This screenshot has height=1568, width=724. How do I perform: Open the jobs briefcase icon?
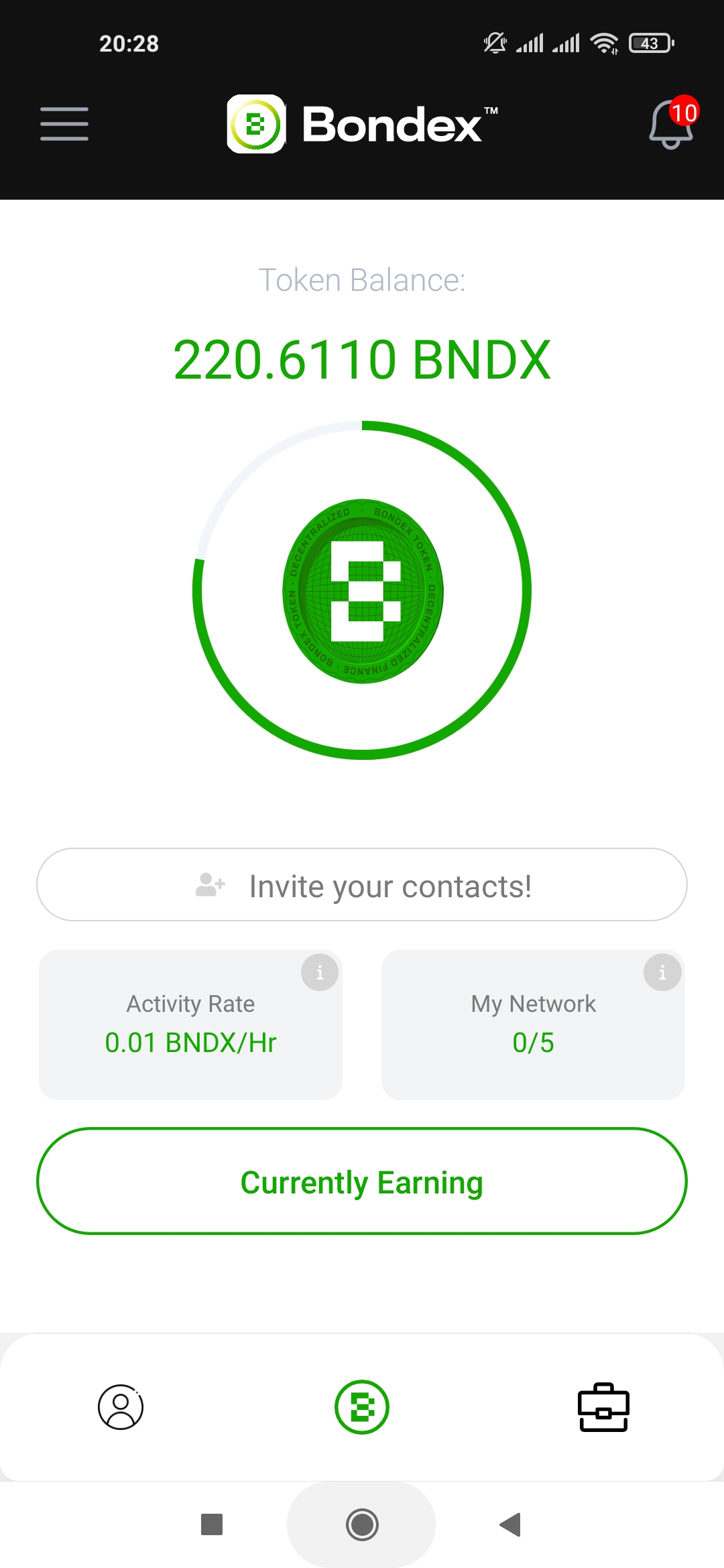(604, 1409)
